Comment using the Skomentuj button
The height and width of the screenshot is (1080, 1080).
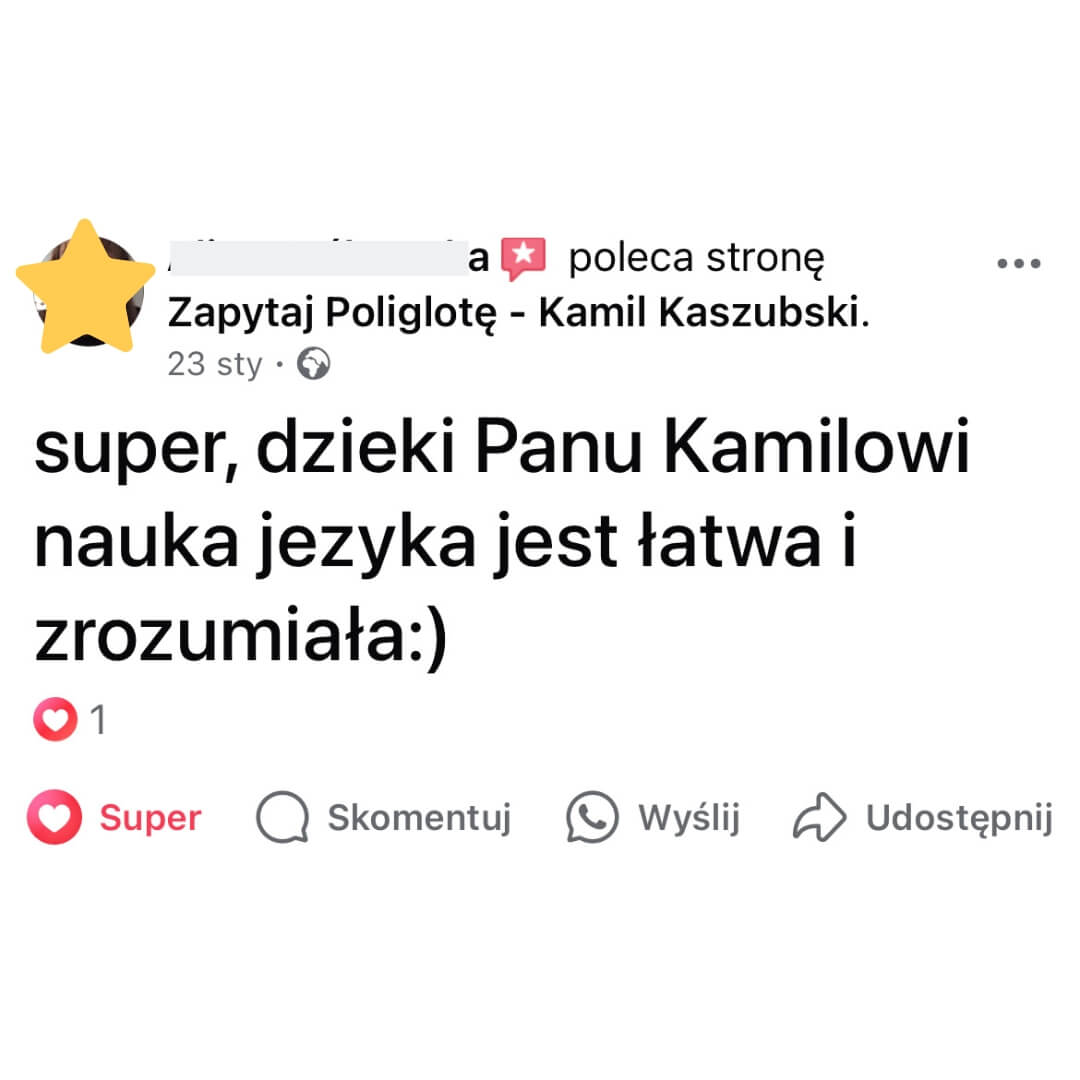pos(384,818)
